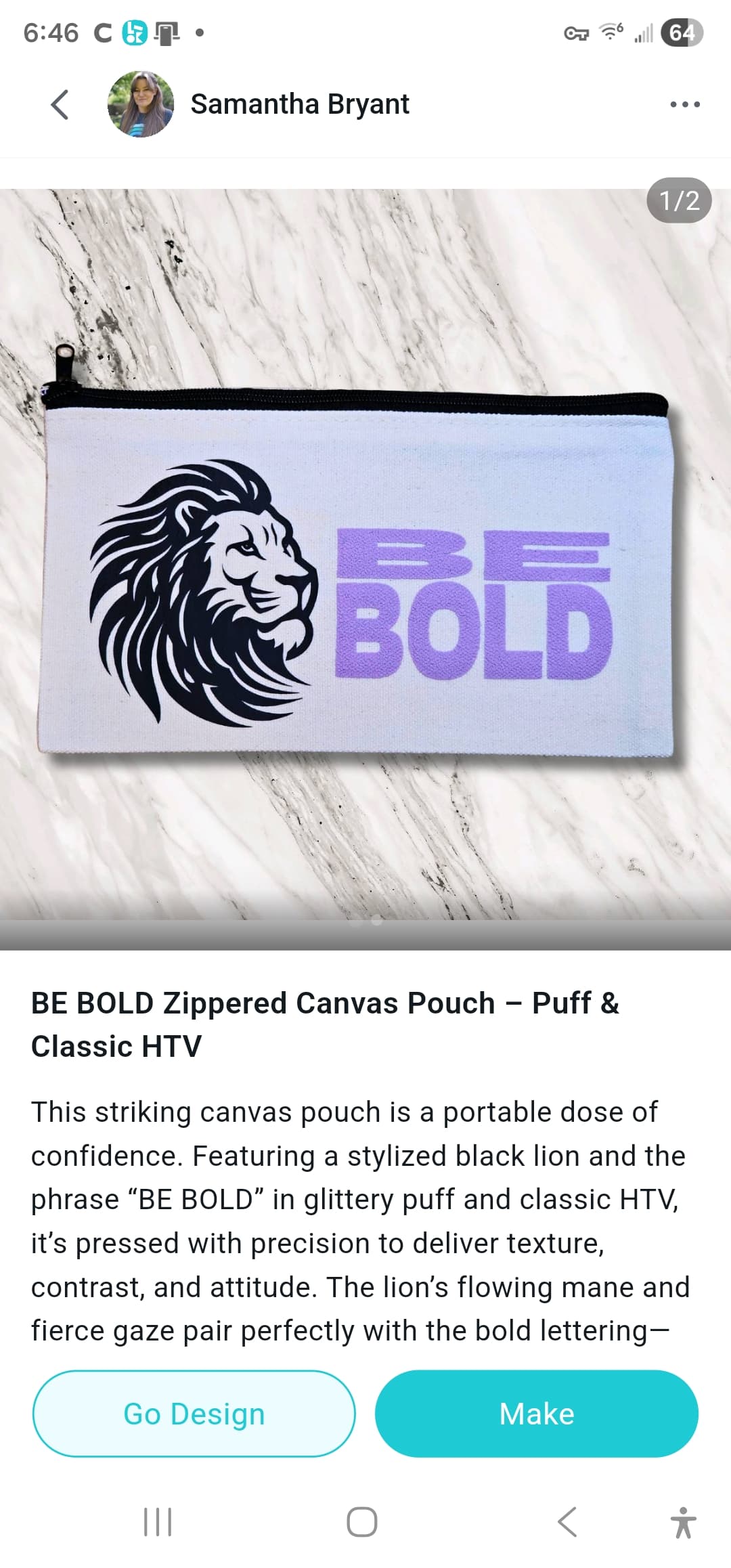This screenshot has height=1568, width=731.
Task: Go to the device home screen
Action: click(362, 1522)
